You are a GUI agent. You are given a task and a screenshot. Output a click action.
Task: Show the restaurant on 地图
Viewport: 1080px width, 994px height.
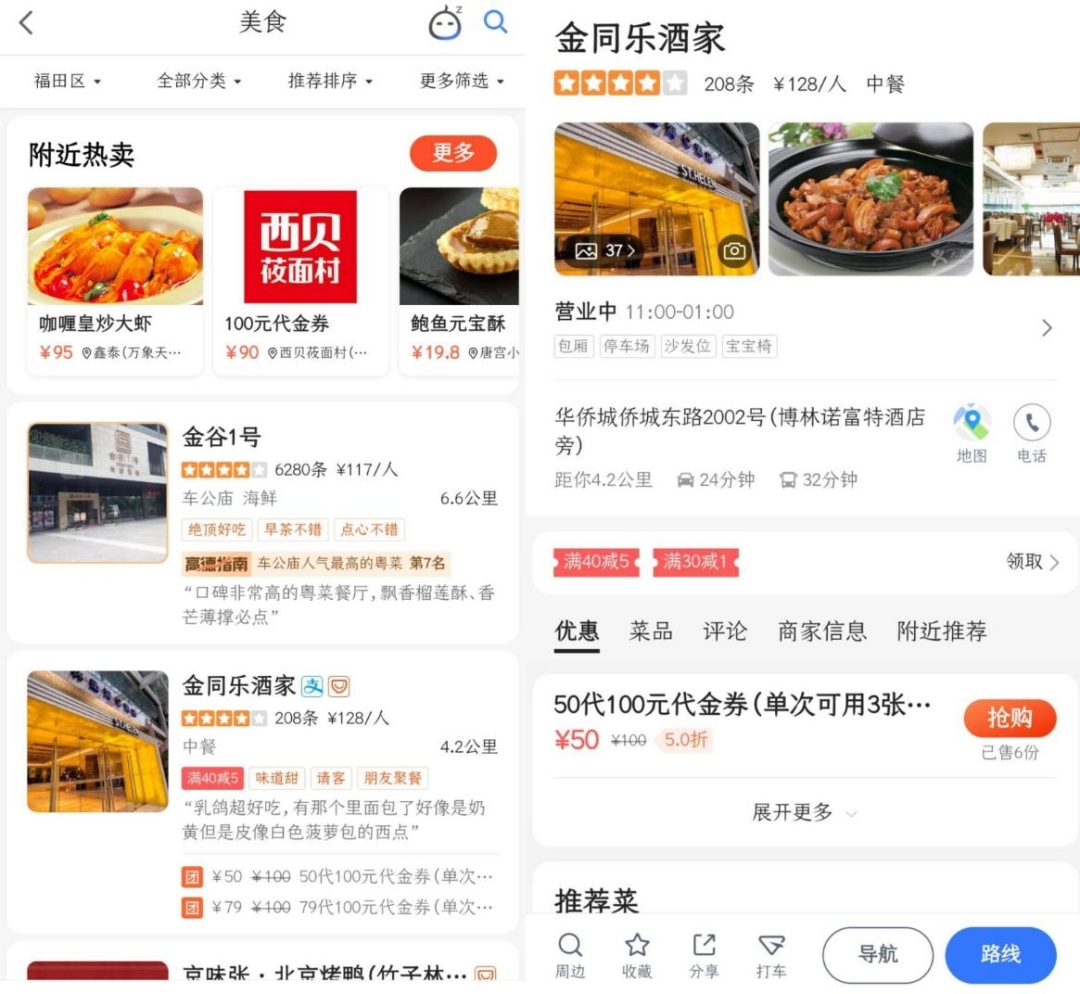971,433
